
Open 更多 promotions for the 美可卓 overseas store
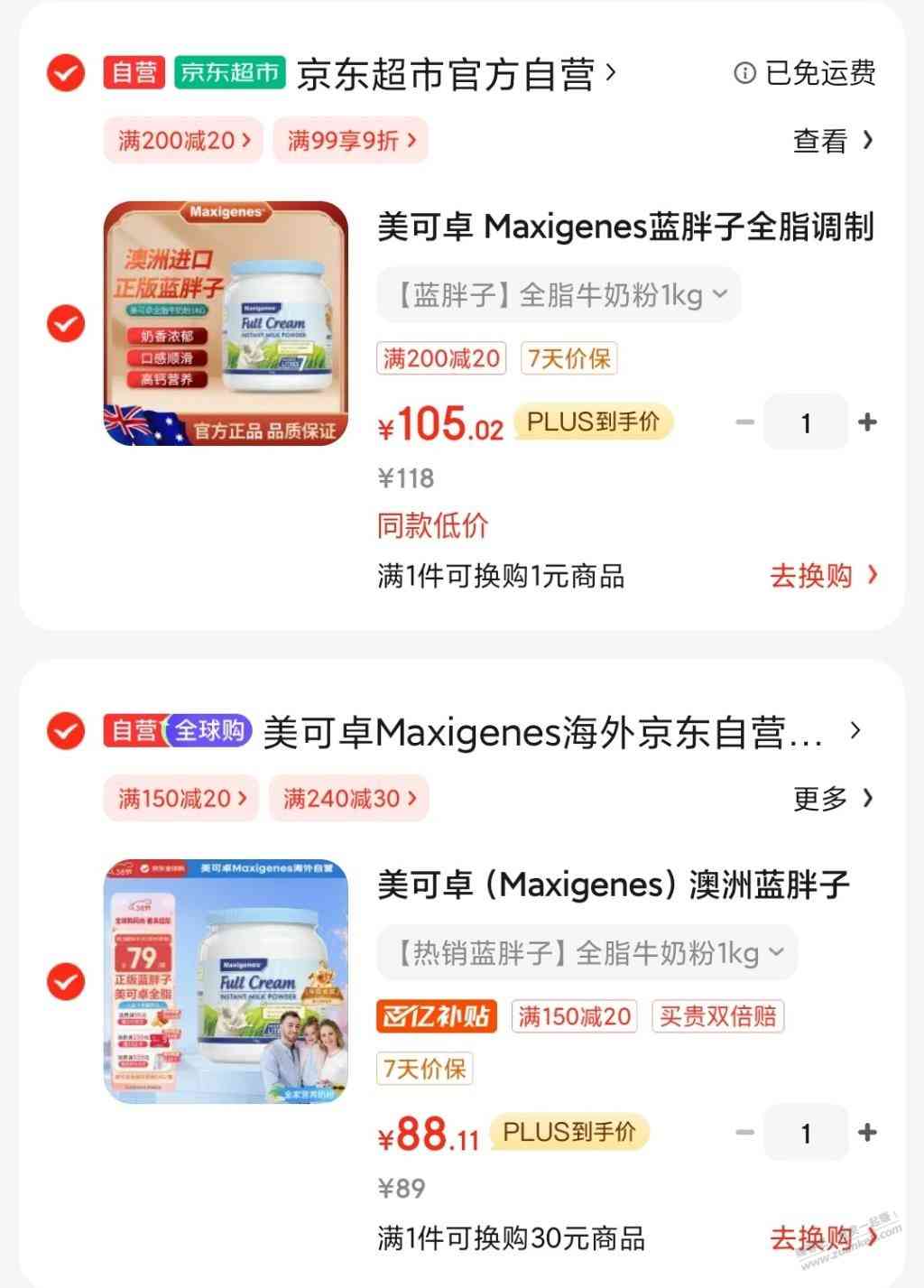pos(832,799)
